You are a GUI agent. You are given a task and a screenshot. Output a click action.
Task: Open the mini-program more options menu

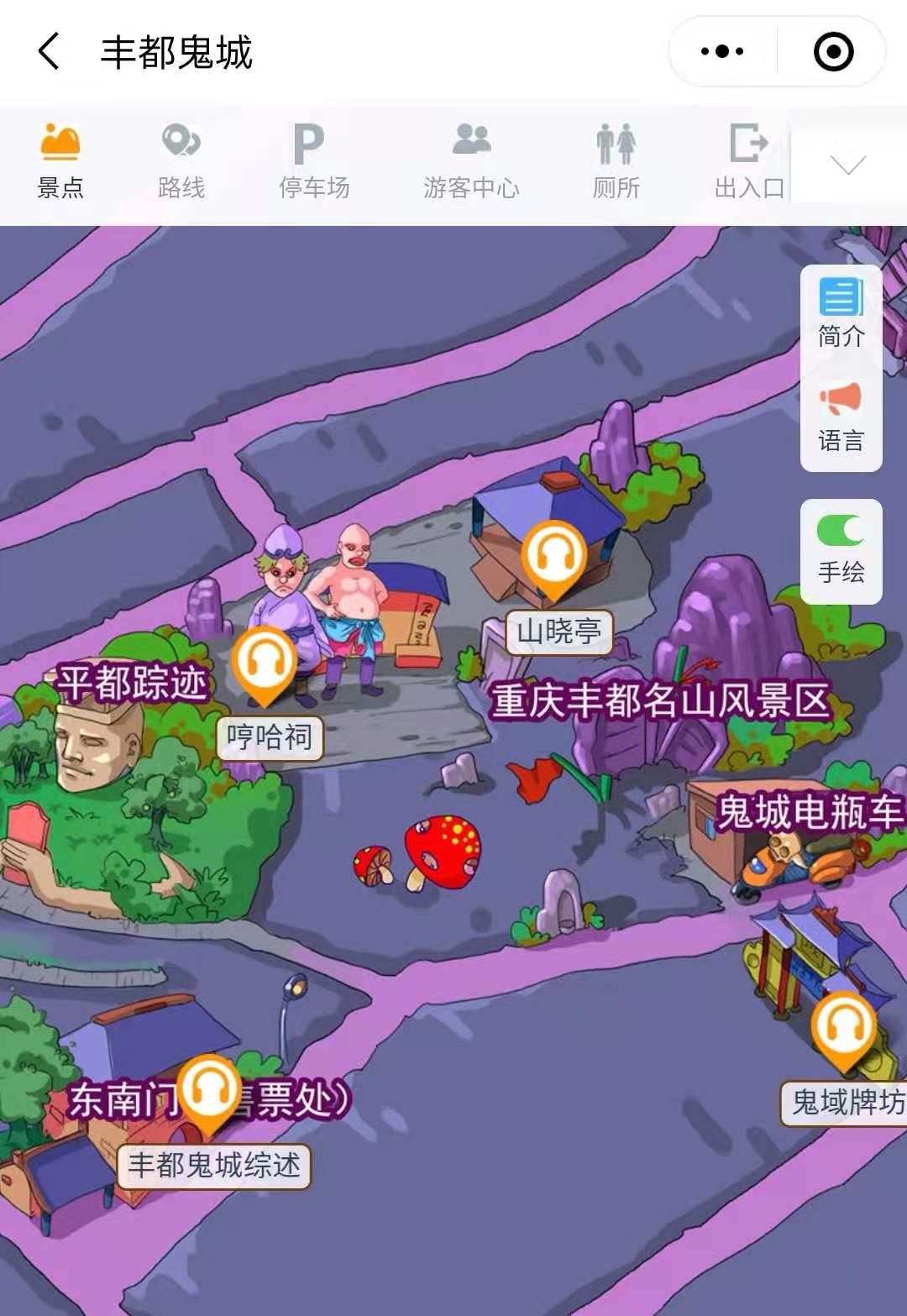point(721,51)
